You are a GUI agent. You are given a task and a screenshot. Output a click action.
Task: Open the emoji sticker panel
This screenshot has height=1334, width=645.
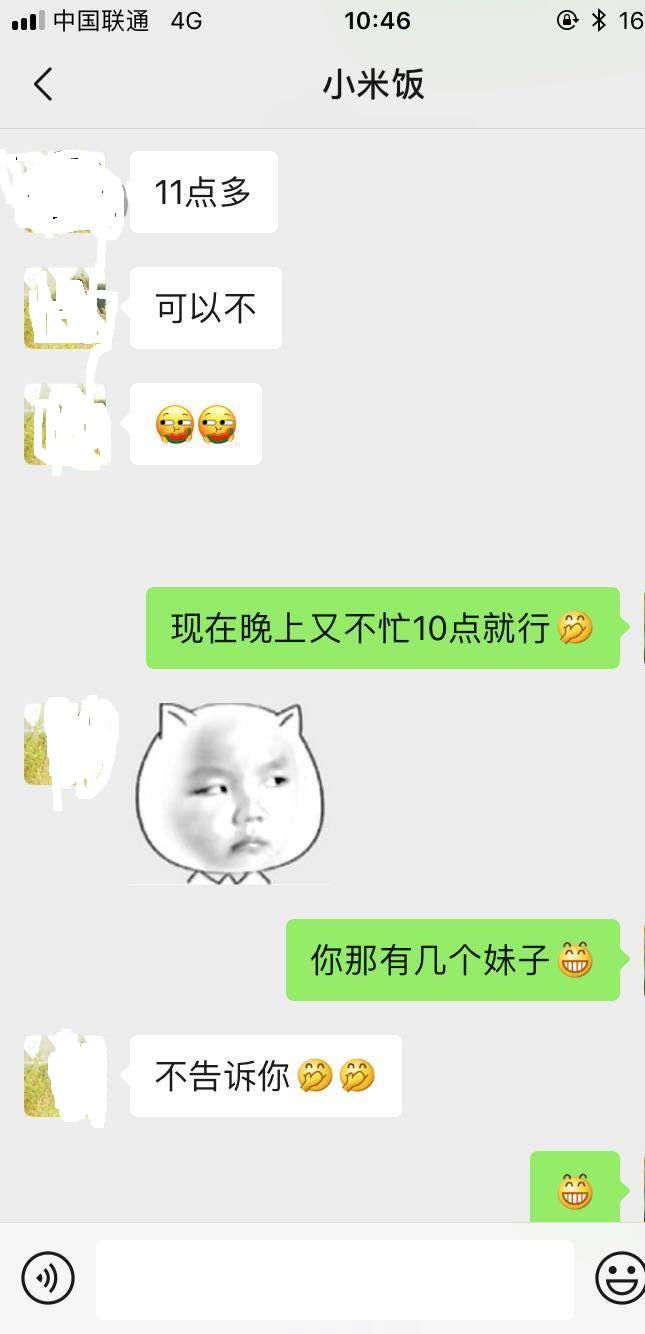tap(620, 1277)
